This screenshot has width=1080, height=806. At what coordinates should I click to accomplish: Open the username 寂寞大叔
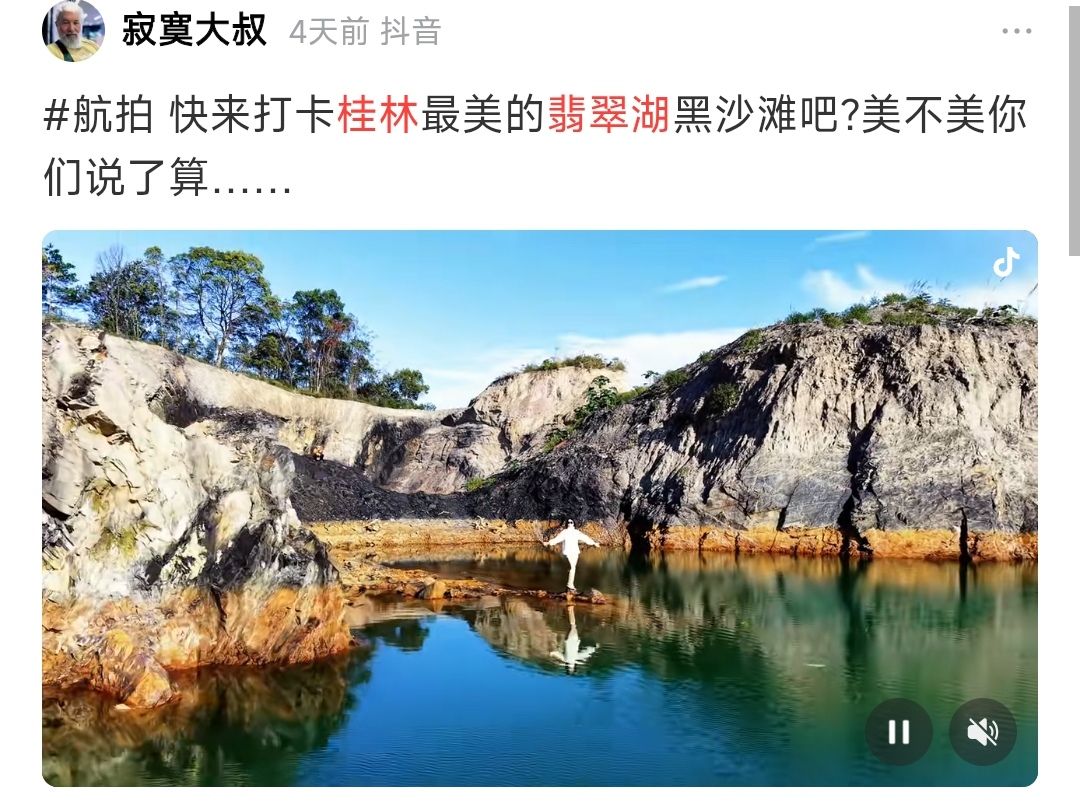point(194,31)
